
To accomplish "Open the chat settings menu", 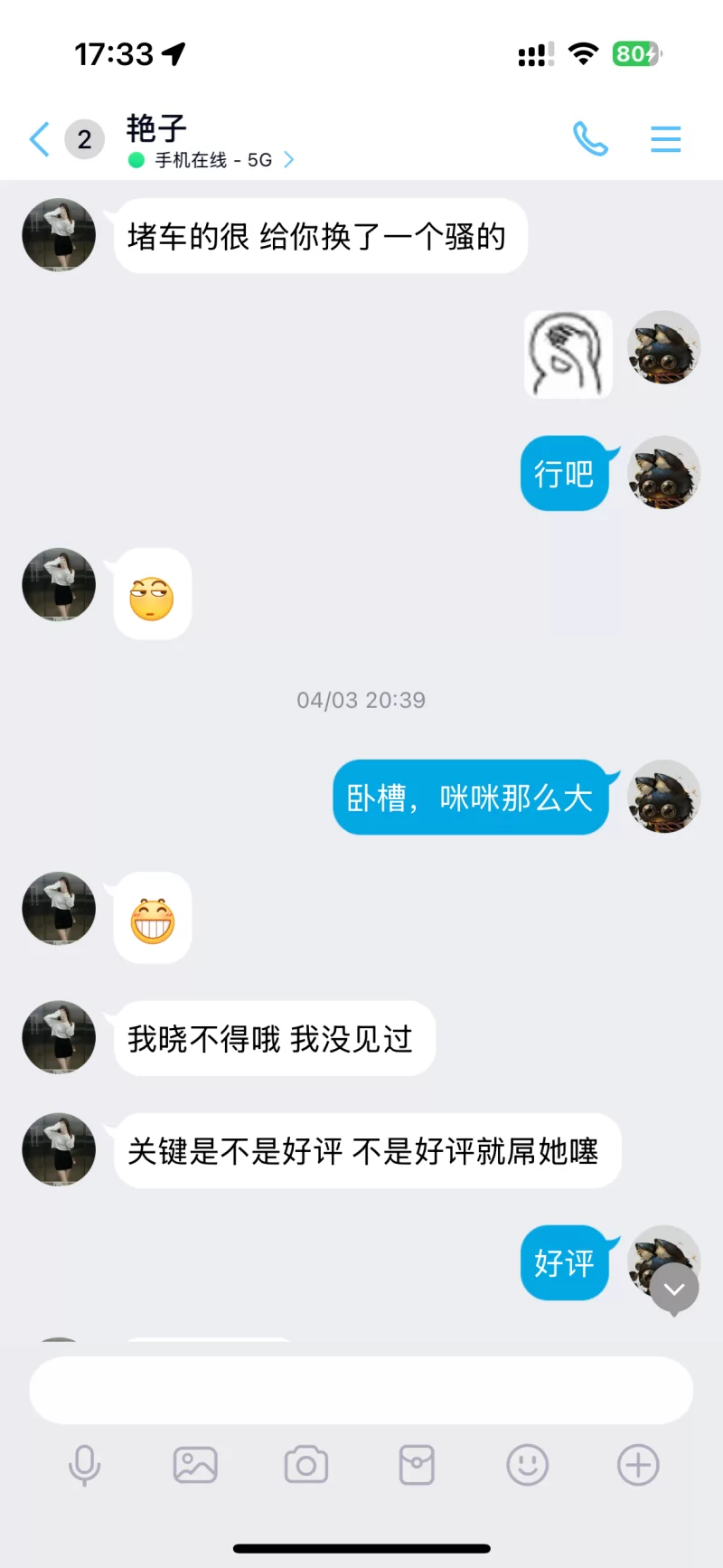I will [665, 139].
